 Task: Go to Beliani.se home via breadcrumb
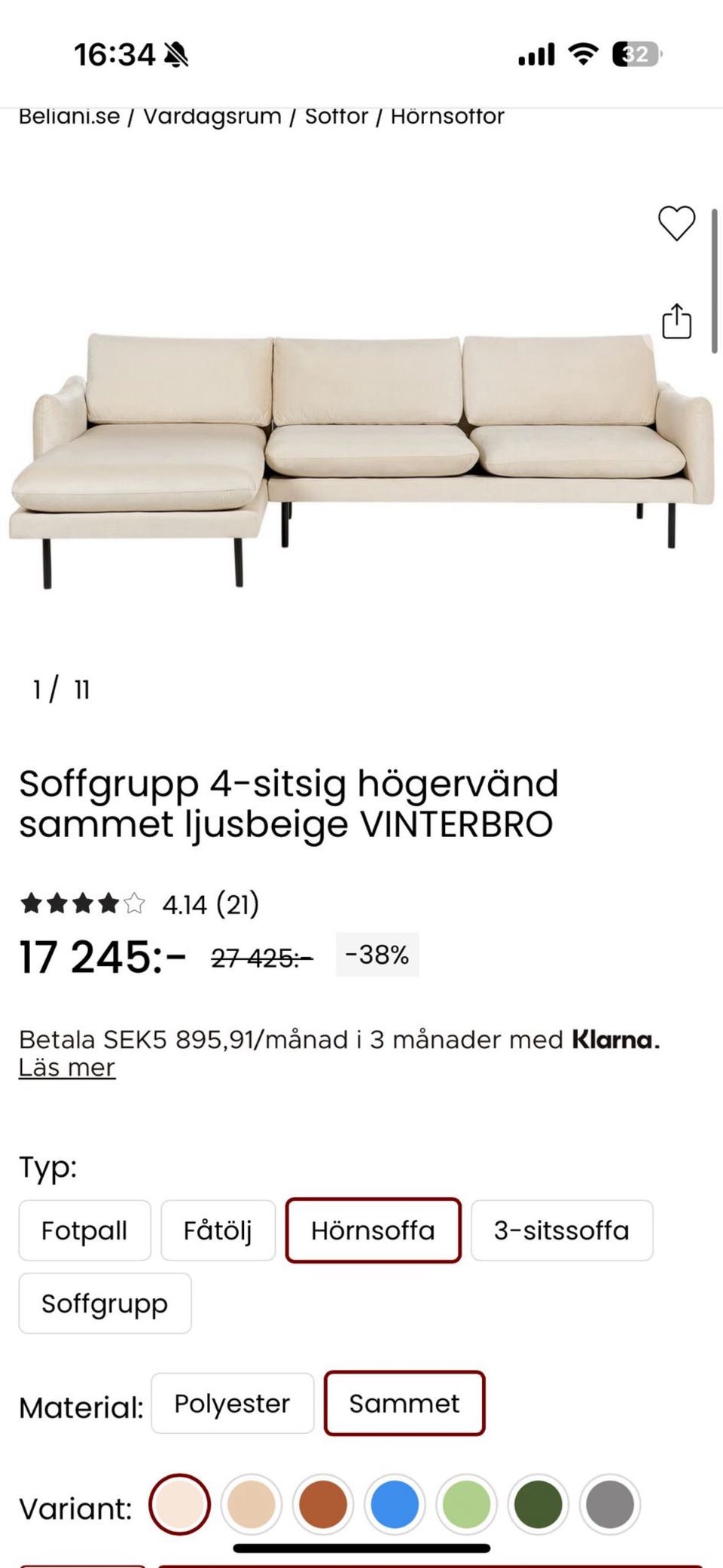point(68,115)
